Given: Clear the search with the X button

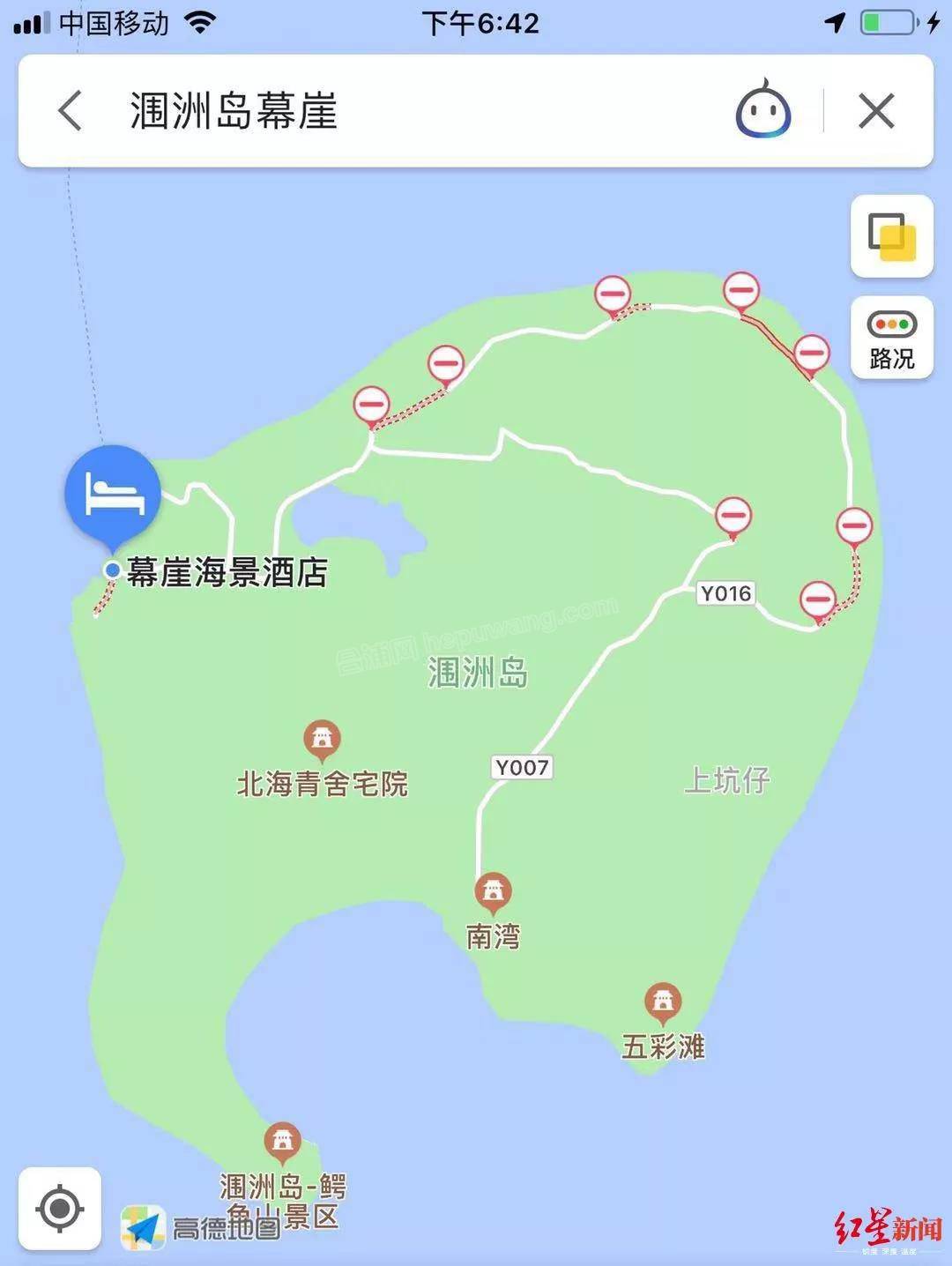Looking at the screenshot, I should [x=876, y=111].
